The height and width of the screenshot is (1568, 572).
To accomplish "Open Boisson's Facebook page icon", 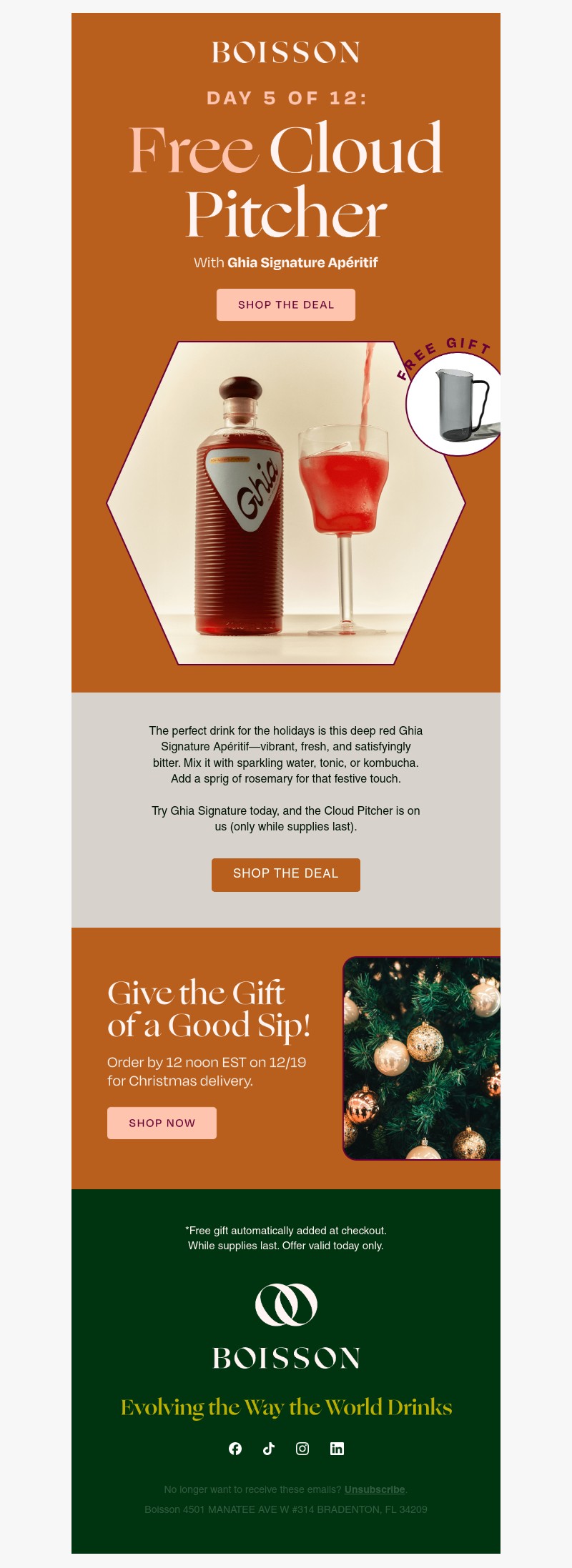I will (236, 1449).
